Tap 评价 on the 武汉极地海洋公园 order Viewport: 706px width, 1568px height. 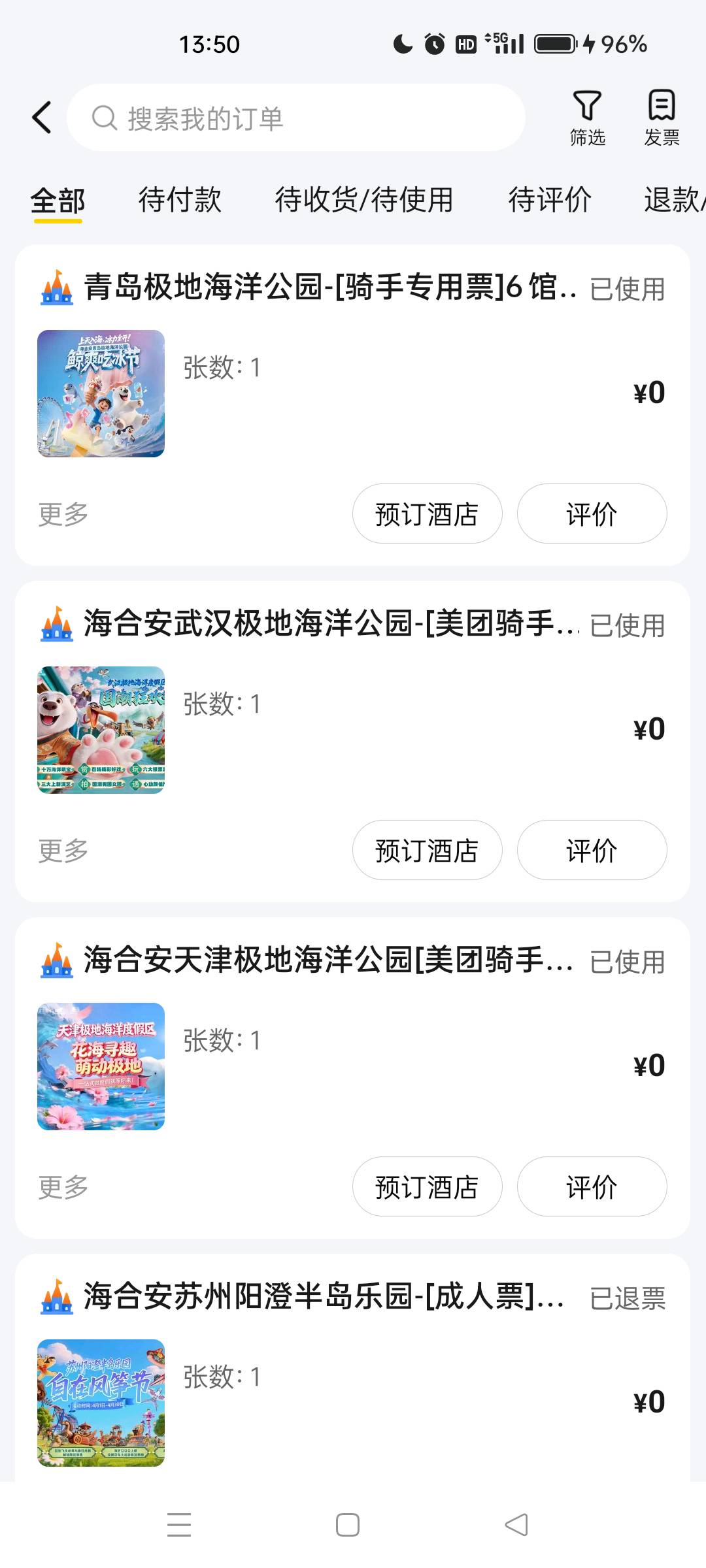[x=592, y=850]
